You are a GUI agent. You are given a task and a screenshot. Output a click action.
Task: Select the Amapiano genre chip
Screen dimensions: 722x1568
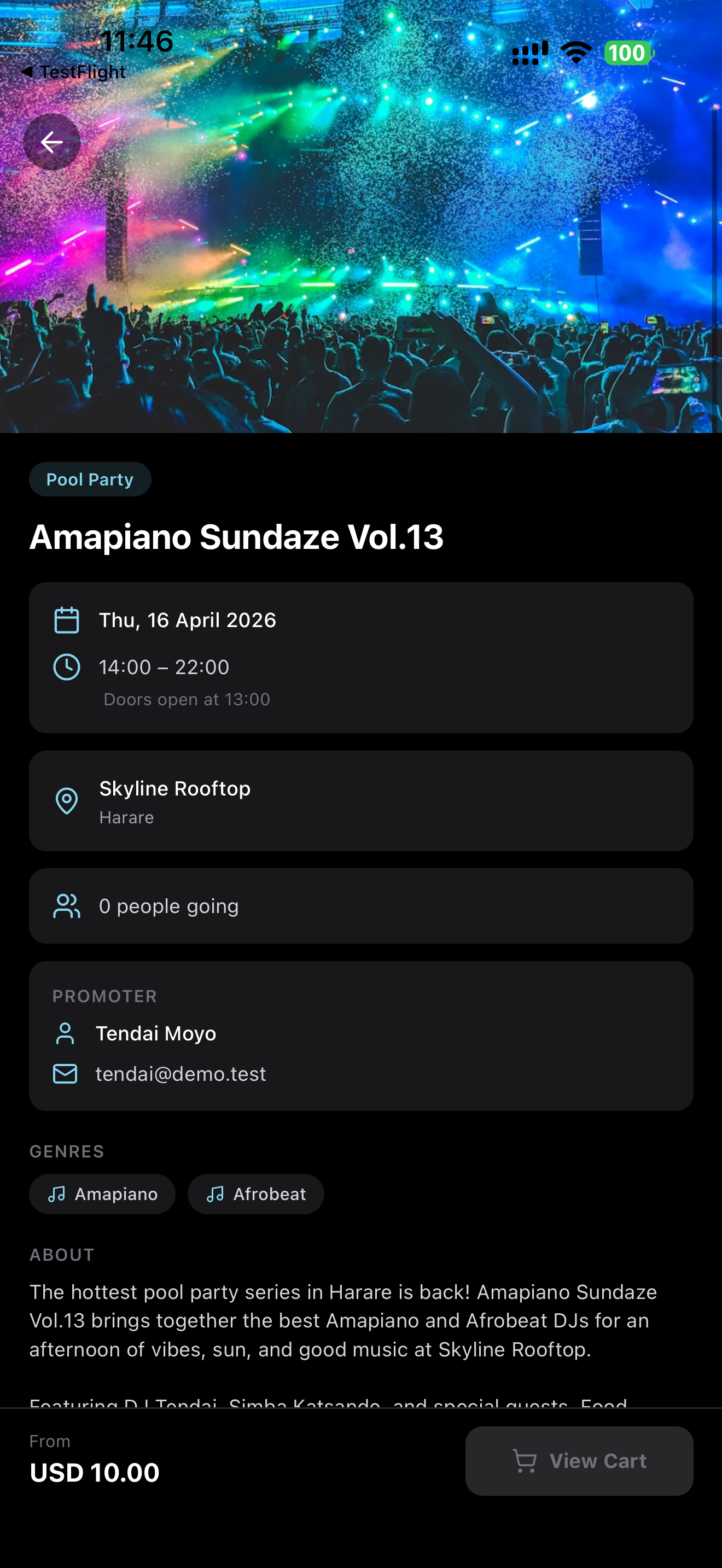(102, 1194)
